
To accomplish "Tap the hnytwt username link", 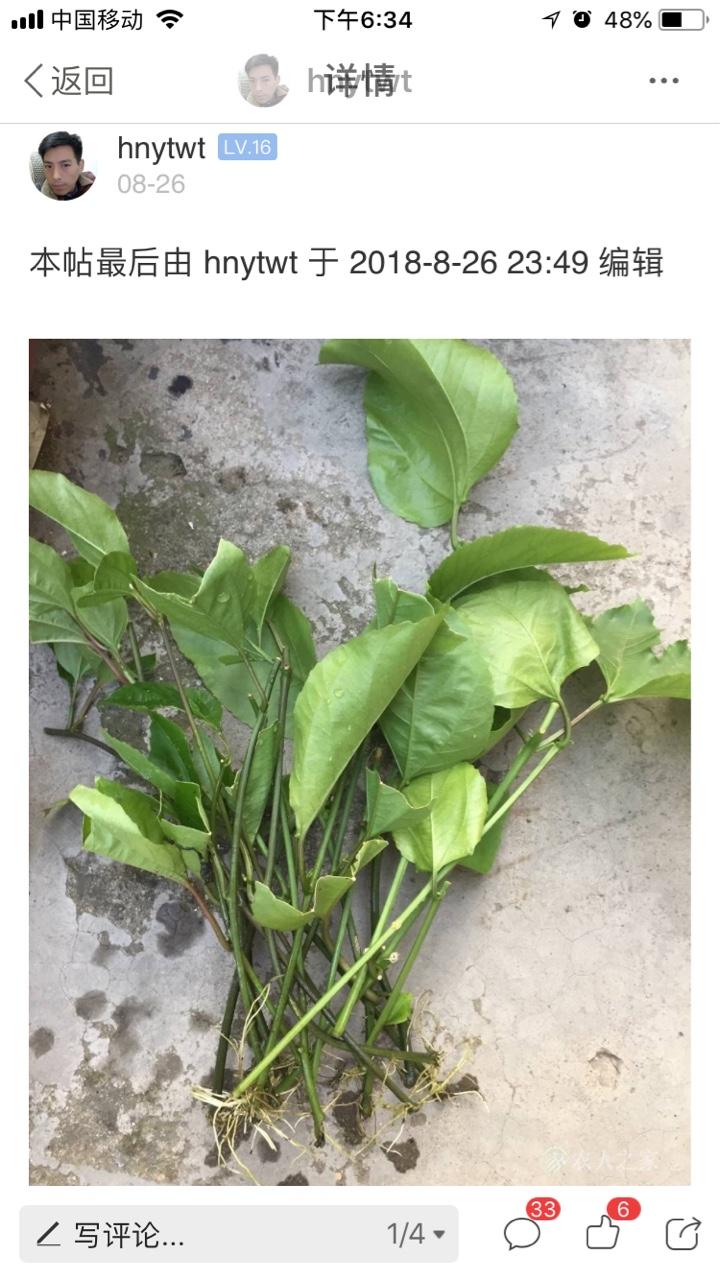I will 161,148.
